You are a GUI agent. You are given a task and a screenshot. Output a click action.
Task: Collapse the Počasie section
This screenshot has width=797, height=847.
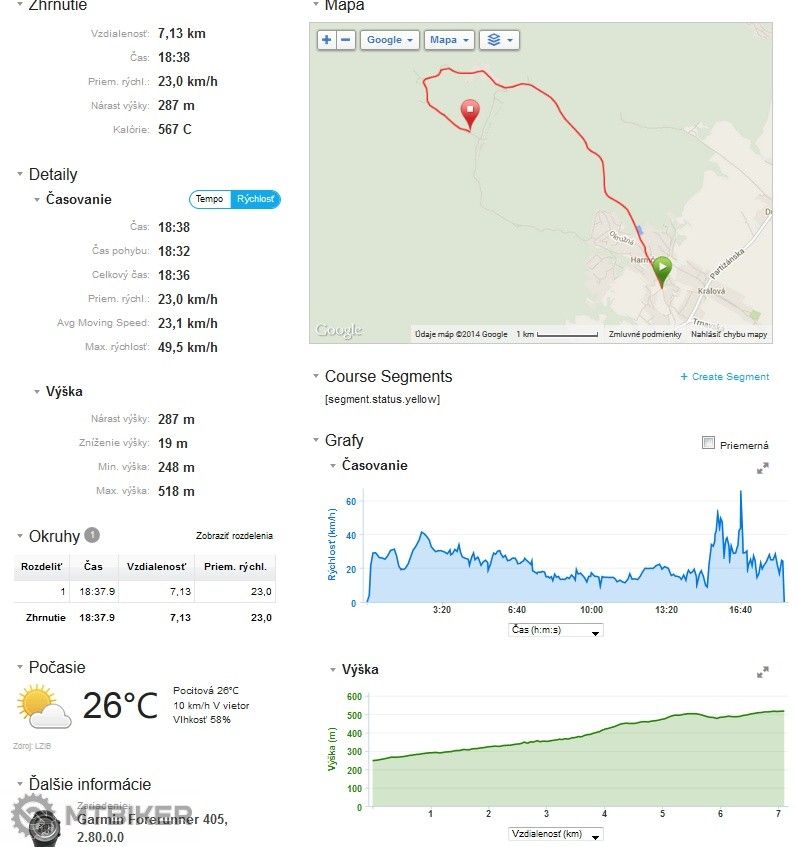tap(20, 667)
